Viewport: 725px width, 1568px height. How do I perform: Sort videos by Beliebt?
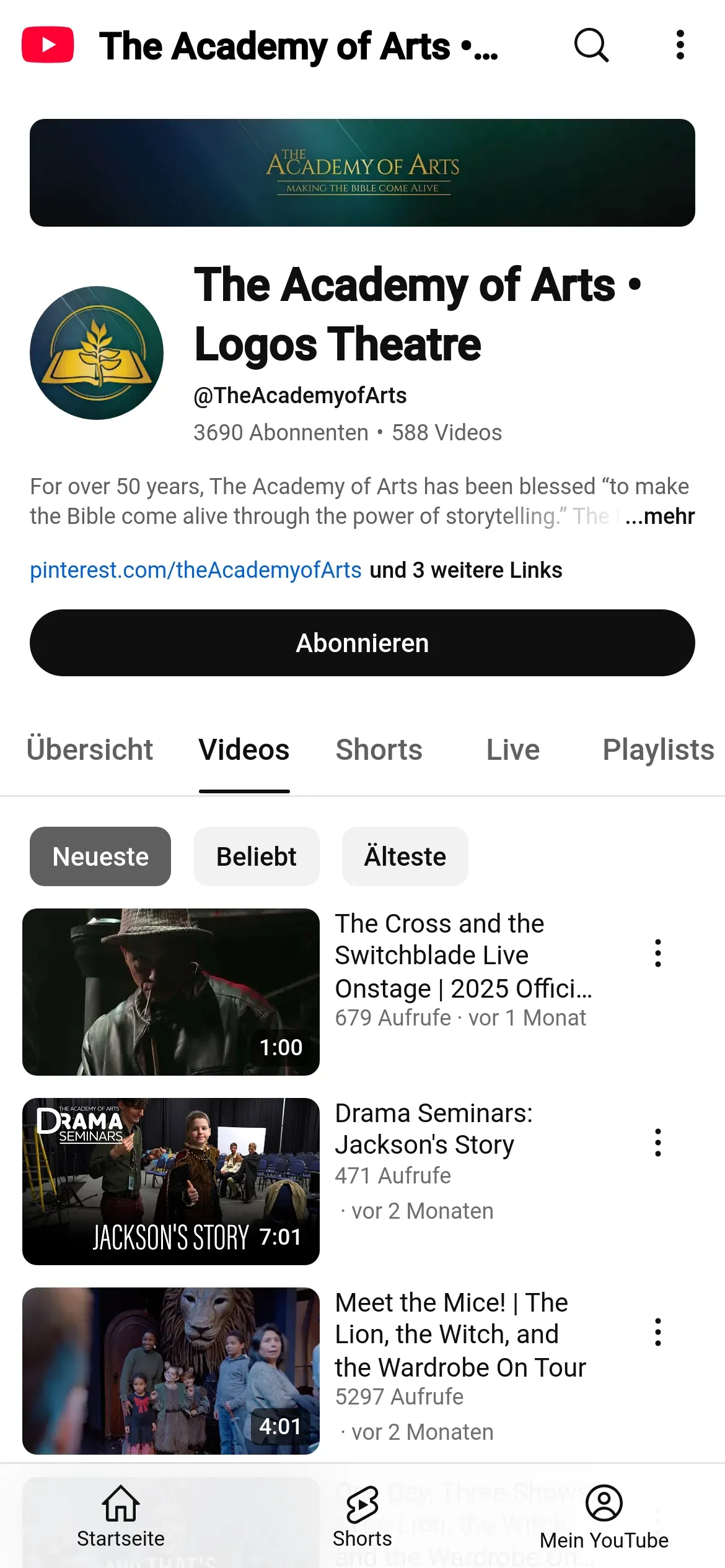[x=257, y=856]
